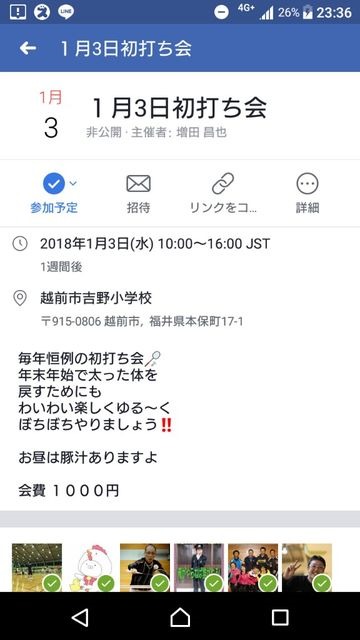The height and width of the screenshot is (640, 360).
Task: Open 詳細 more options
Action: [307, 193]
